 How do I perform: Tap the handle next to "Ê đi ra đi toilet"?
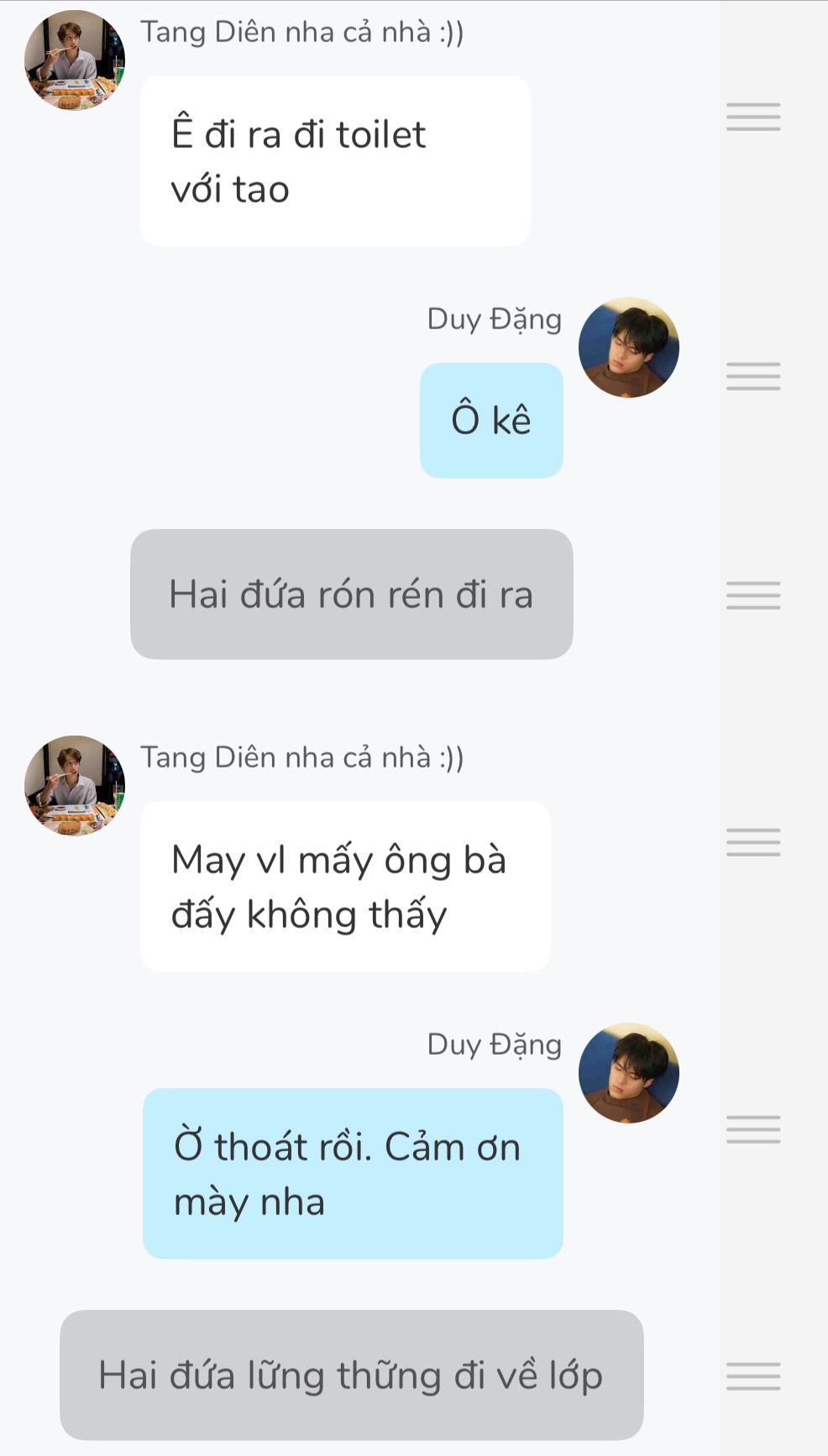click(753, 118)
